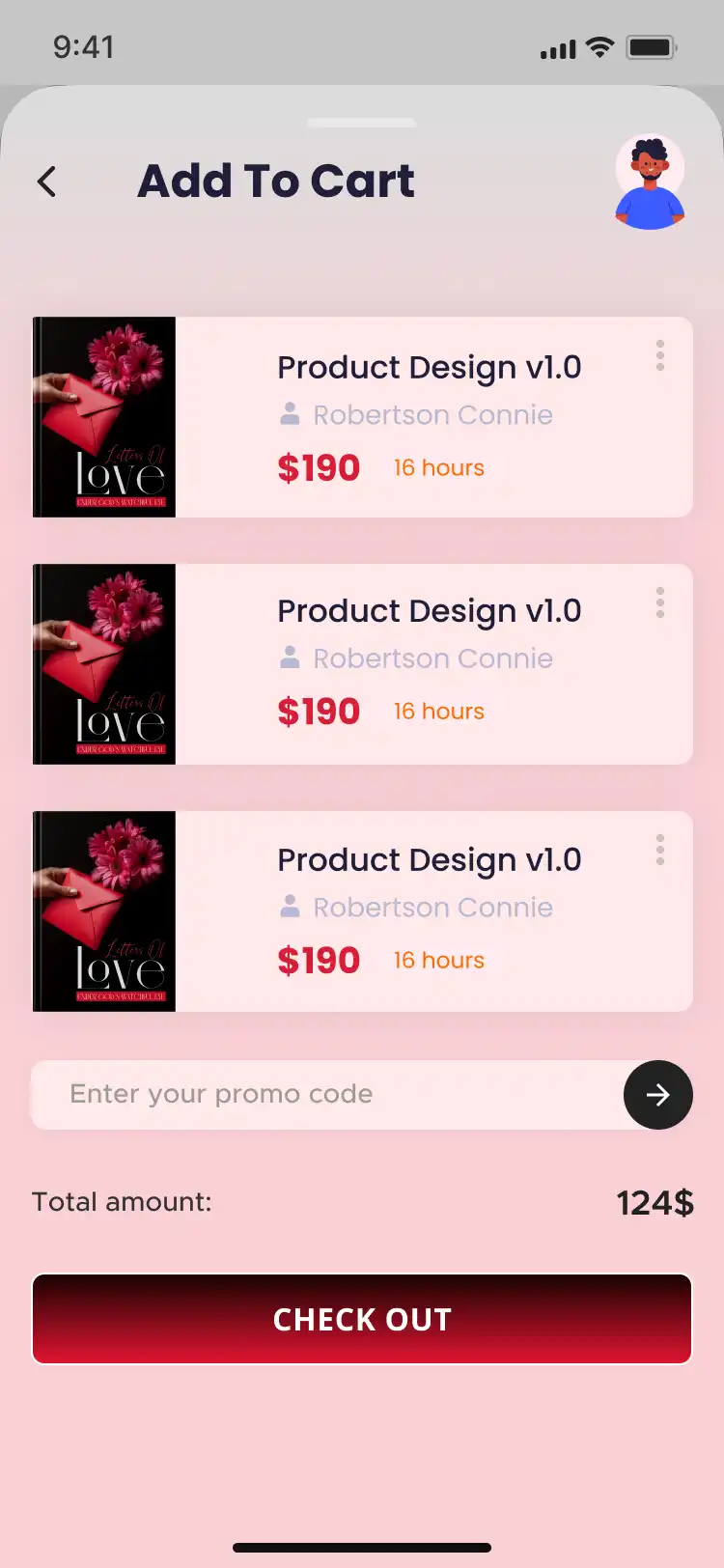Go back from Add To Cart

tap(46, 182)
